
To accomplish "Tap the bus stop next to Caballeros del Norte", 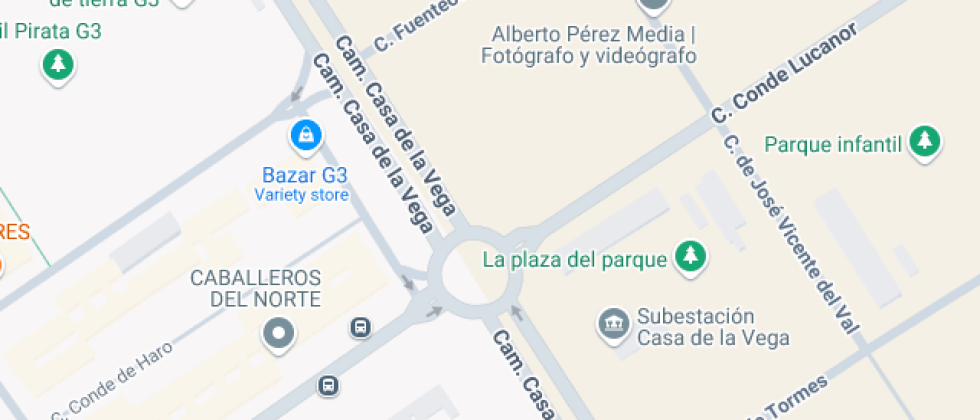I will pyautogui.click(x=360, y=327).
